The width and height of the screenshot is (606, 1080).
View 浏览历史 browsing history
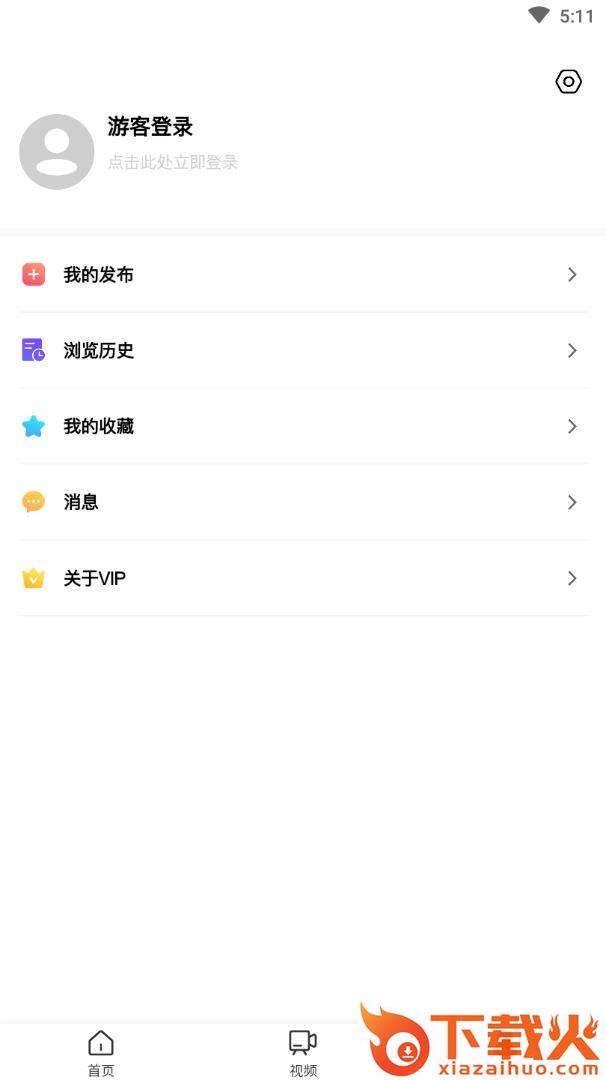point(300,351)
